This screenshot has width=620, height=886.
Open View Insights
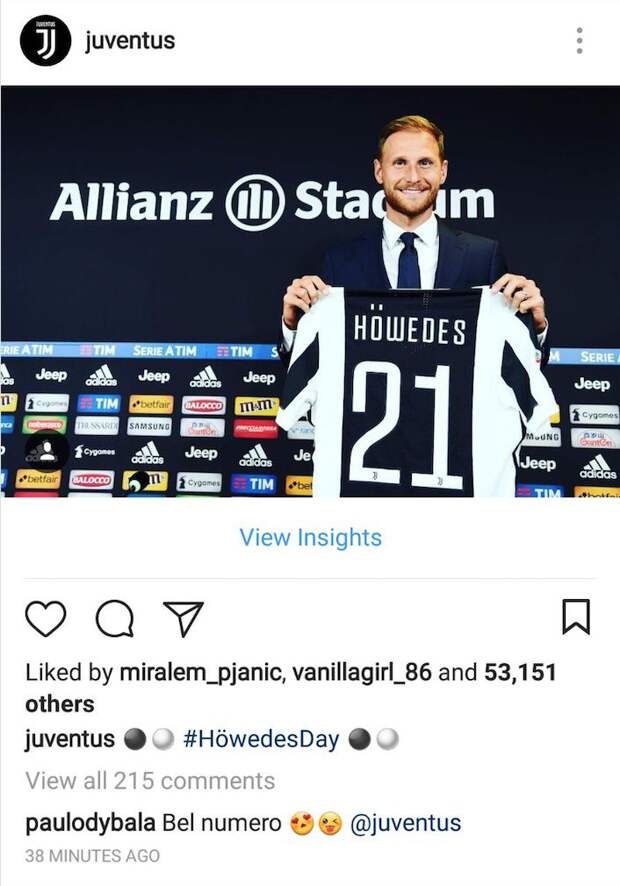(x=310, y=537)
